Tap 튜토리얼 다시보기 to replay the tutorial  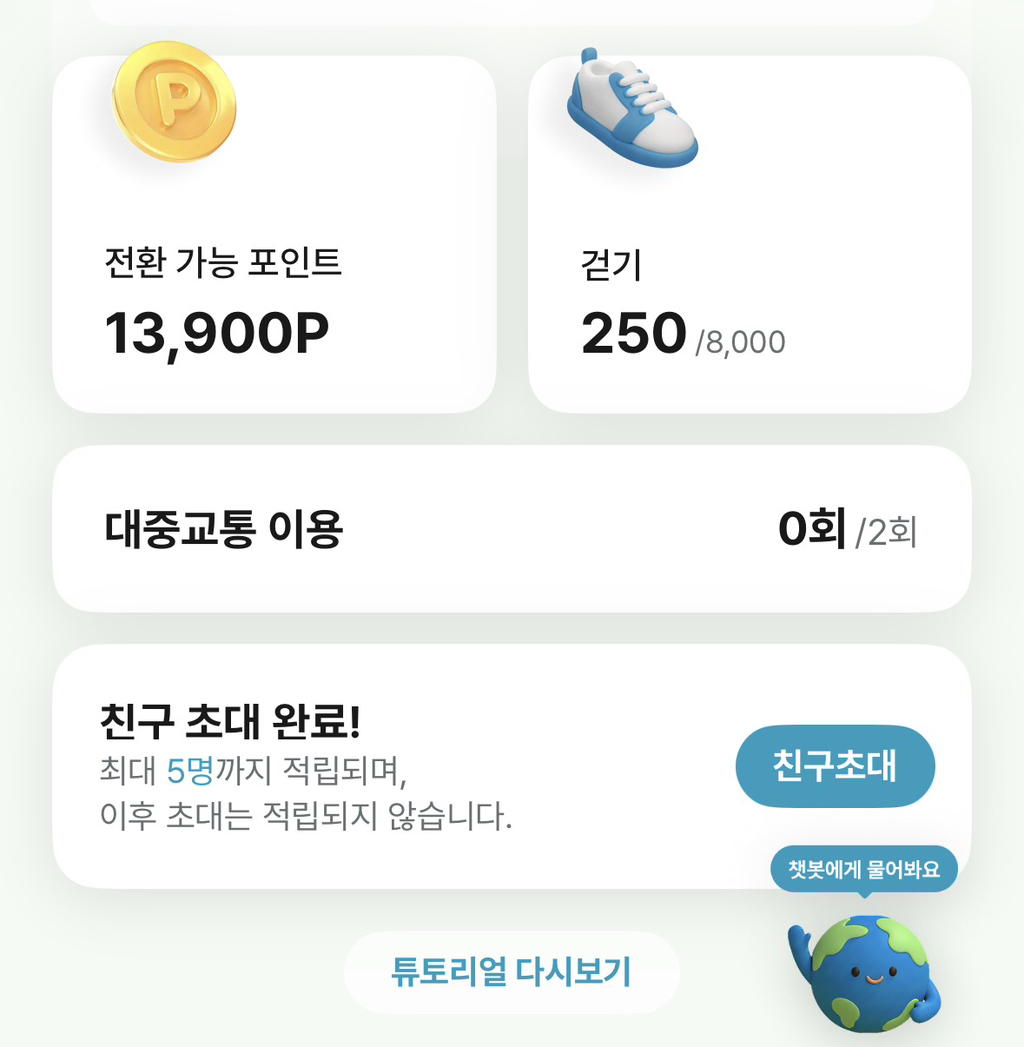click(x=511, y=972)
